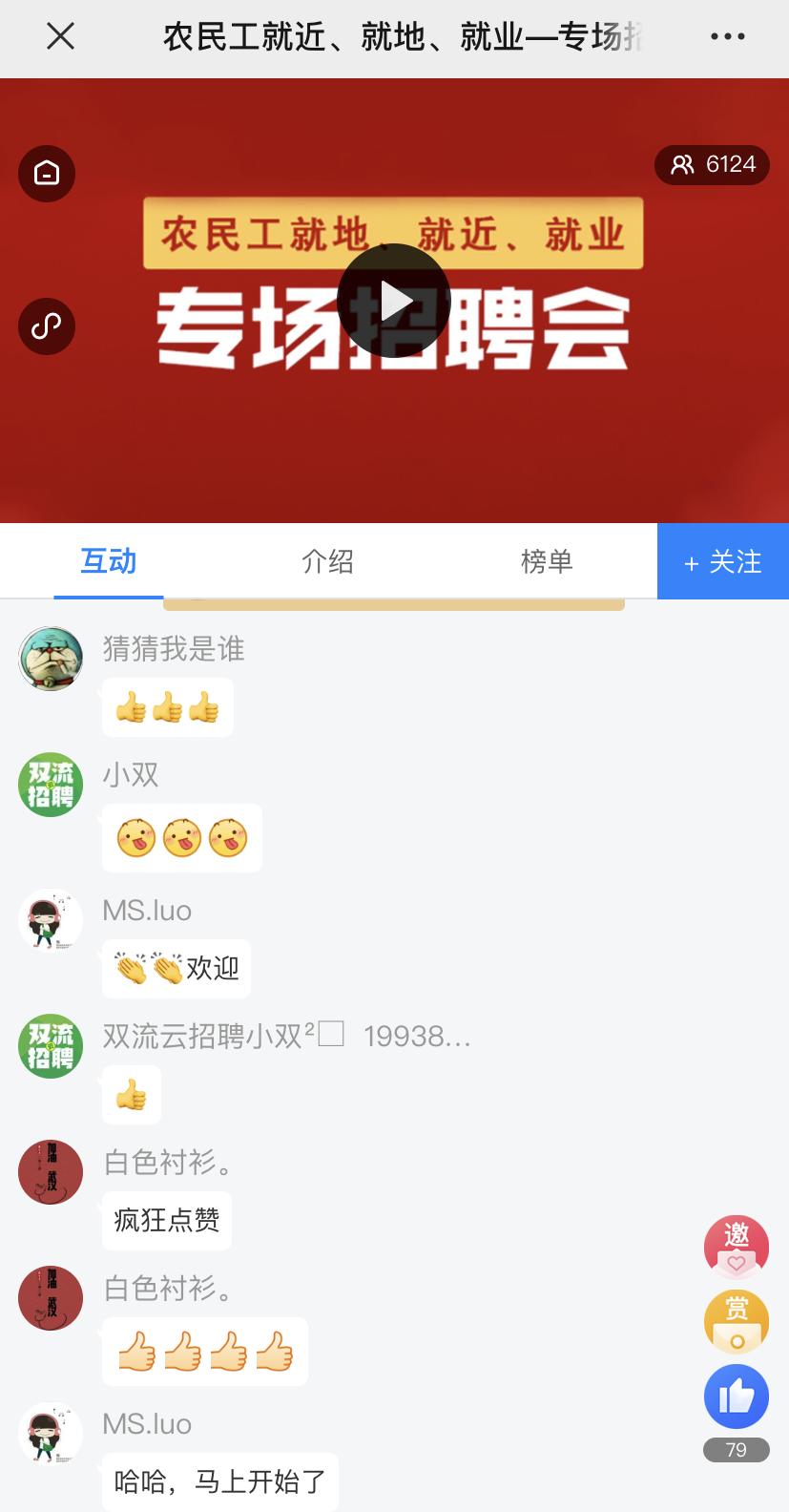
Task: Tap the blue thumbs-up like icon
Action: 736,1396
